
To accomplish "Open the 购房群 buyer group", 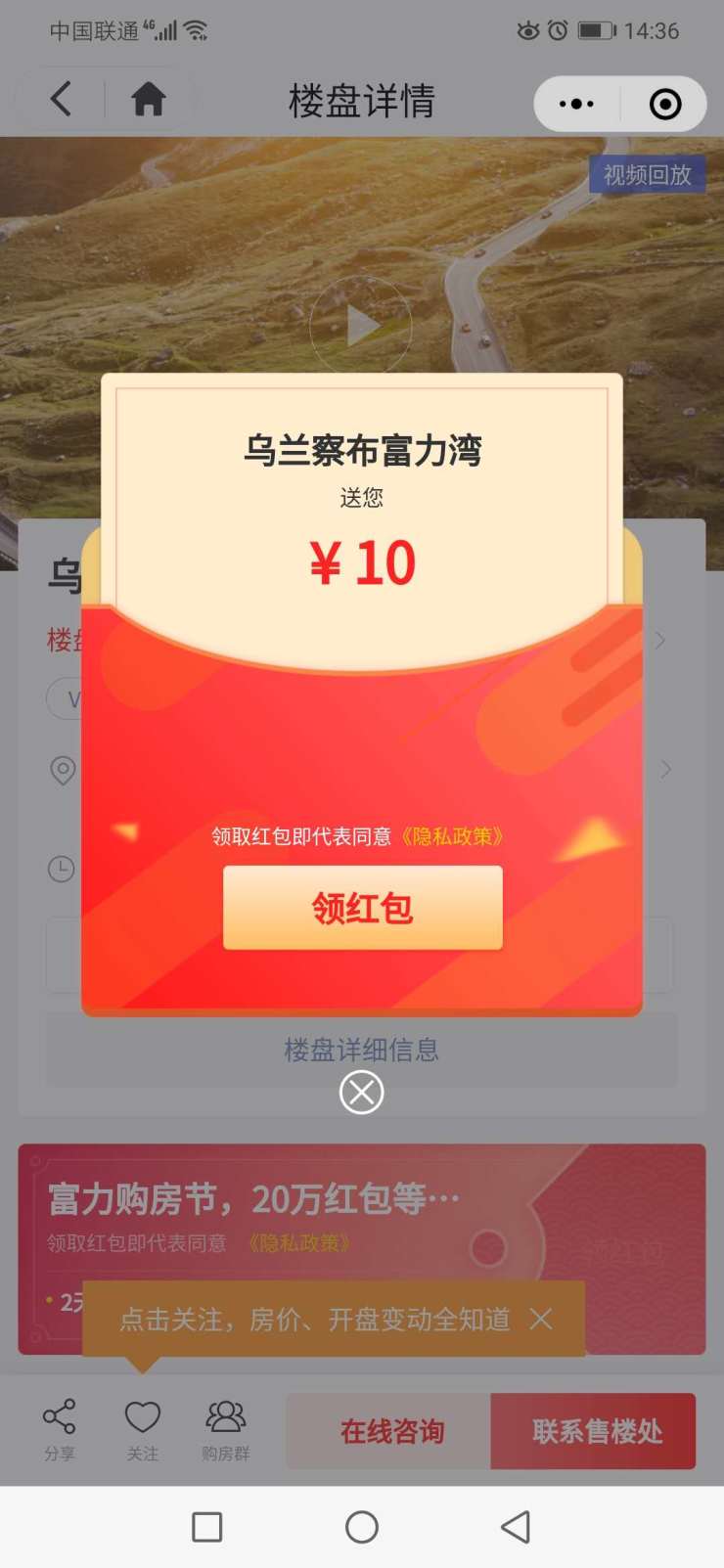I will [x=225, y=1429].
